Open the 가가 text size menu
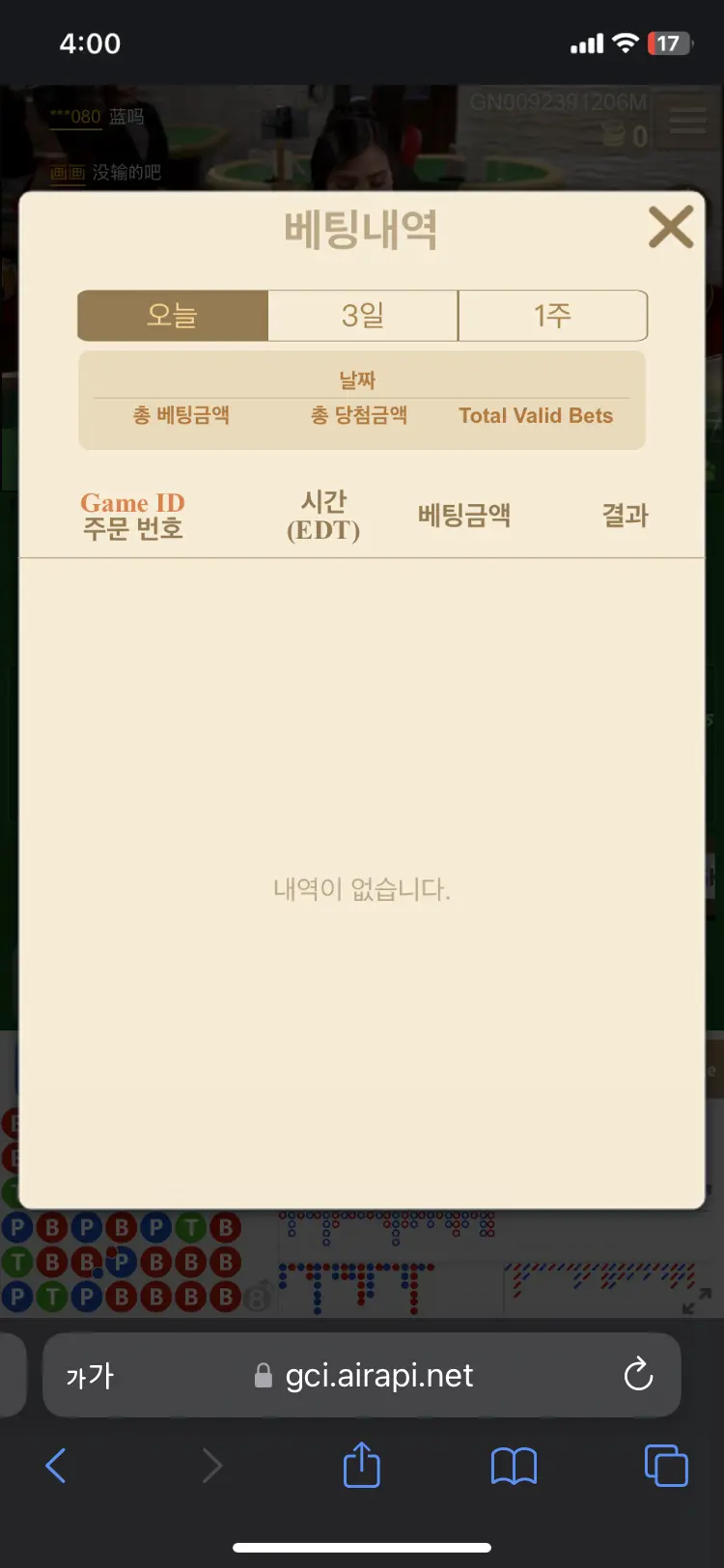The height and width of the screenshot is (1568, 724). (90, 1376)
